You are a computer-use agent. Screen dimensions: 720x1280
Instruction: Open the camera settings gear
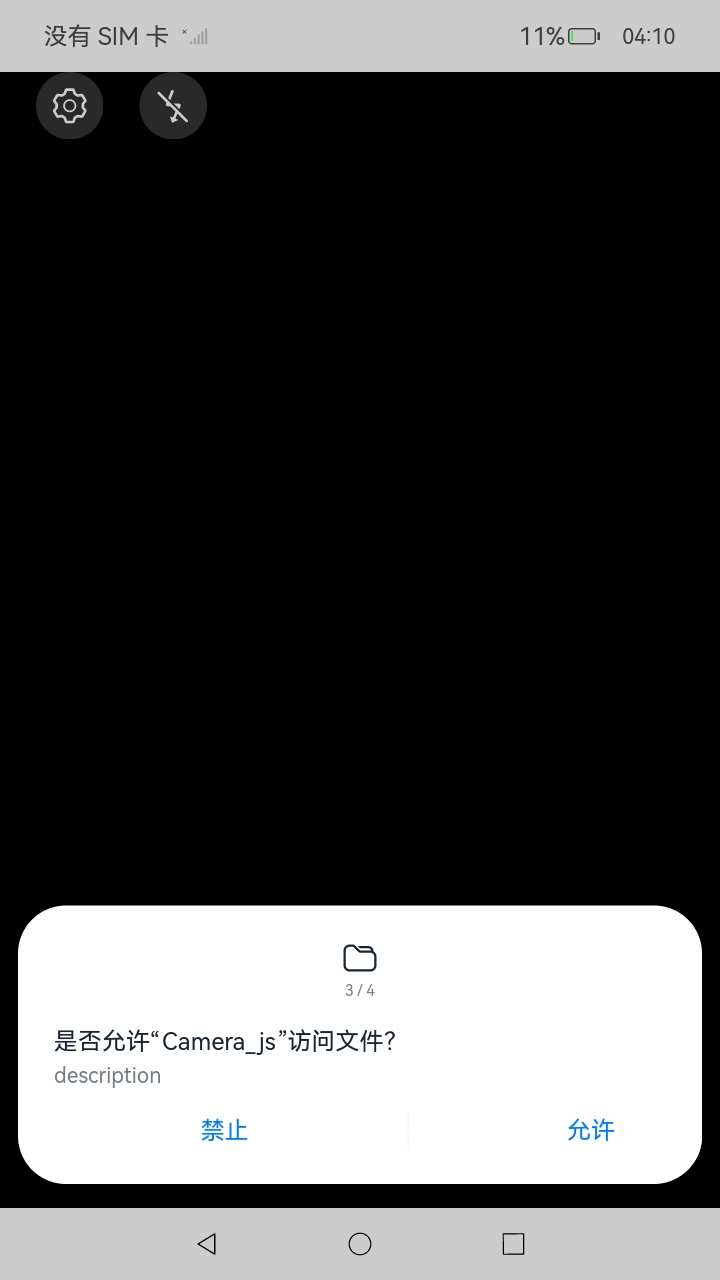pyautogui.click(x=69, y=105)
